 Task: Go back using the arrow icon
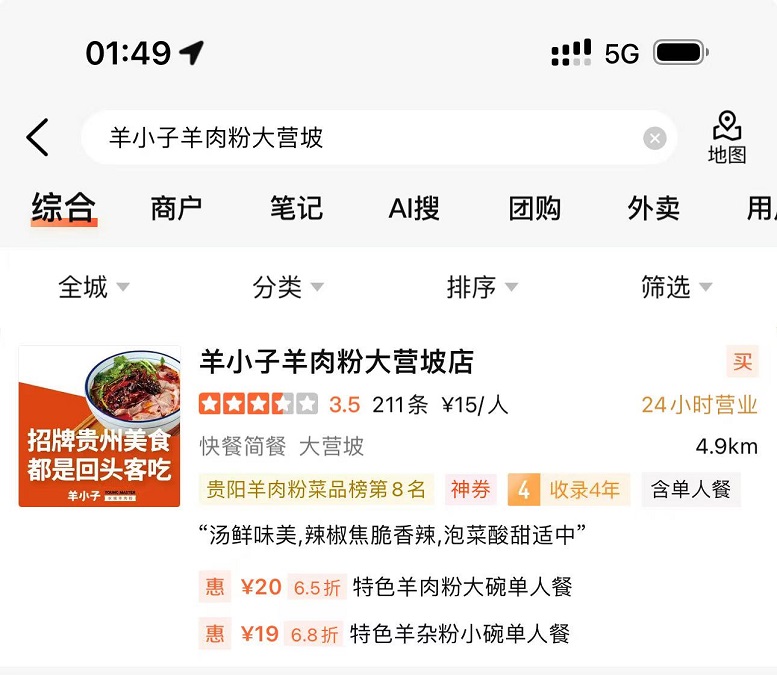coord(38,138)
